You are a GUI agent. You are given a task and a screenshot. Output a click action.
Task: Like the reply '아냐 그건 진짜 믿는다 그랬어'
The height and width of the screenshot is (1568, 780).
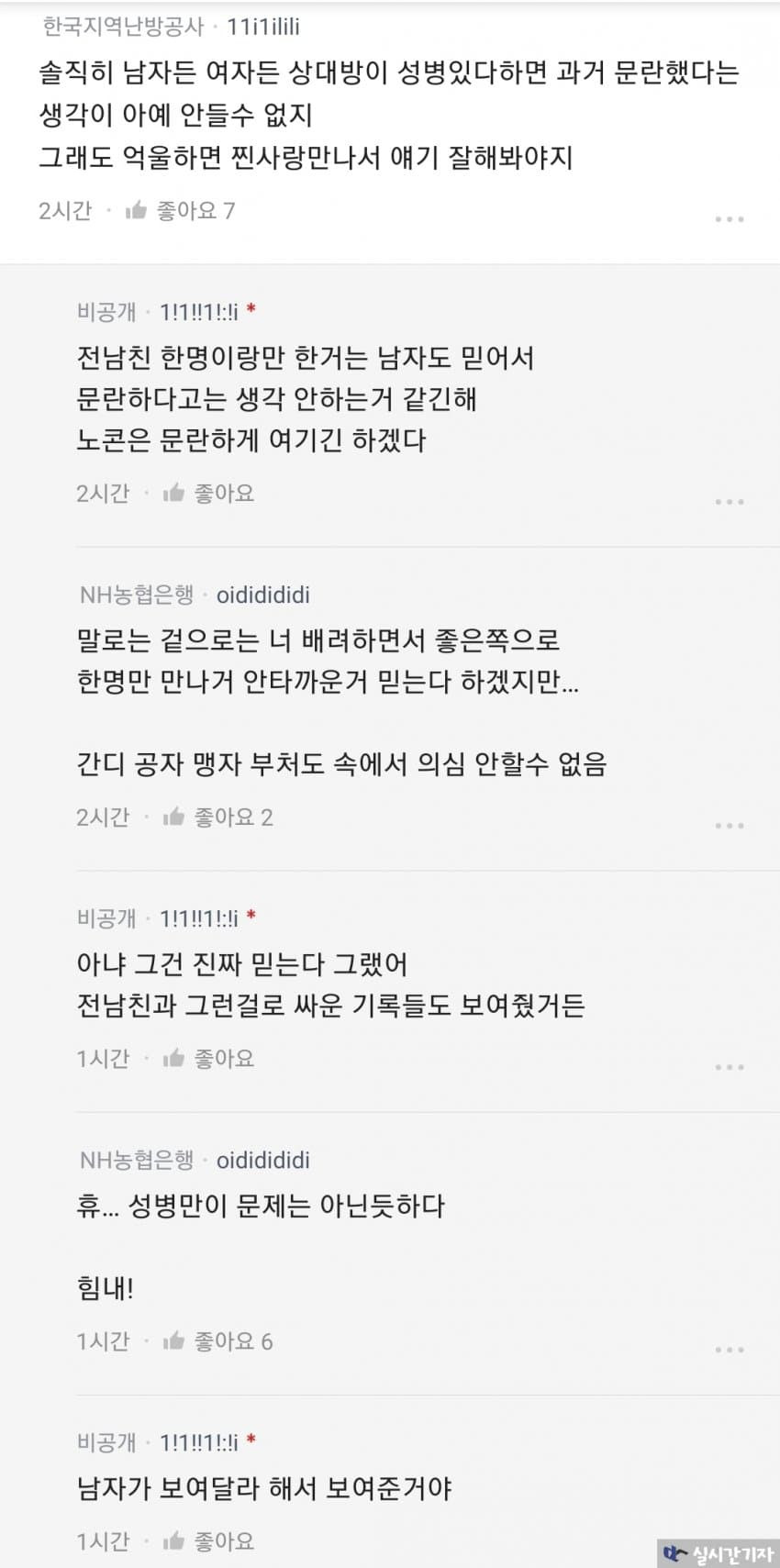tap(209, 1059)
